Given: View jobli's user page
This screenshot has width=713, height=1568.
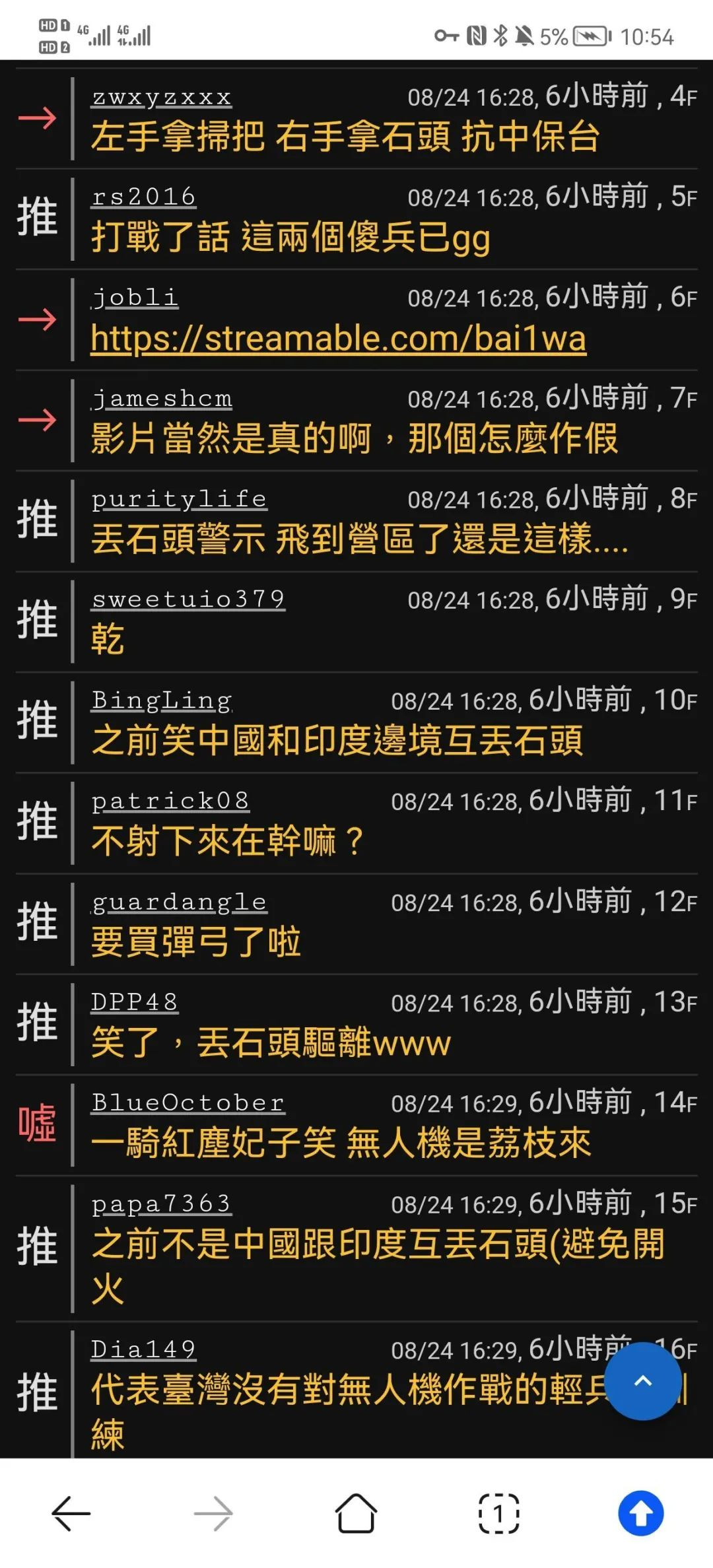Looking at the screenshot, I should (x=135, y=298).
